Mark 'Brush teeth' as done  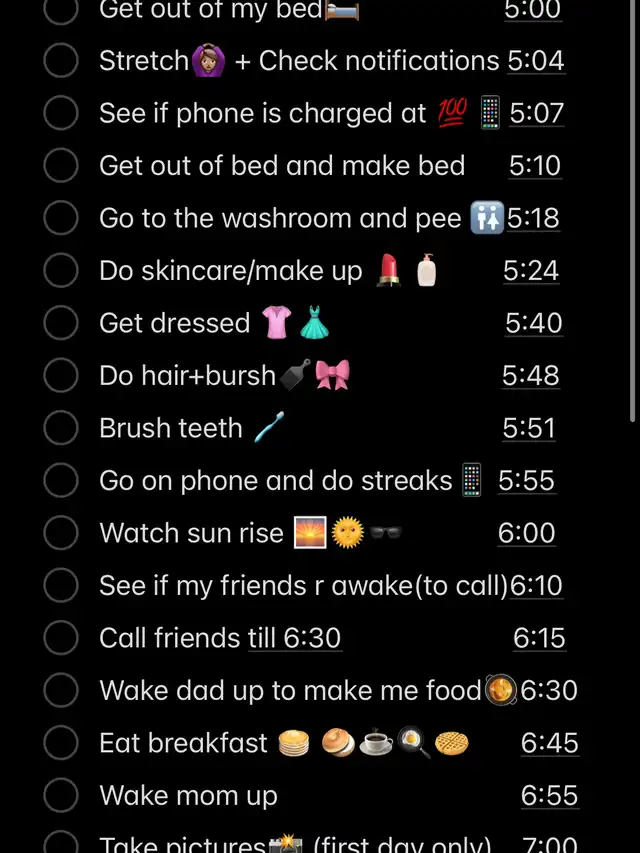point(61,428)
